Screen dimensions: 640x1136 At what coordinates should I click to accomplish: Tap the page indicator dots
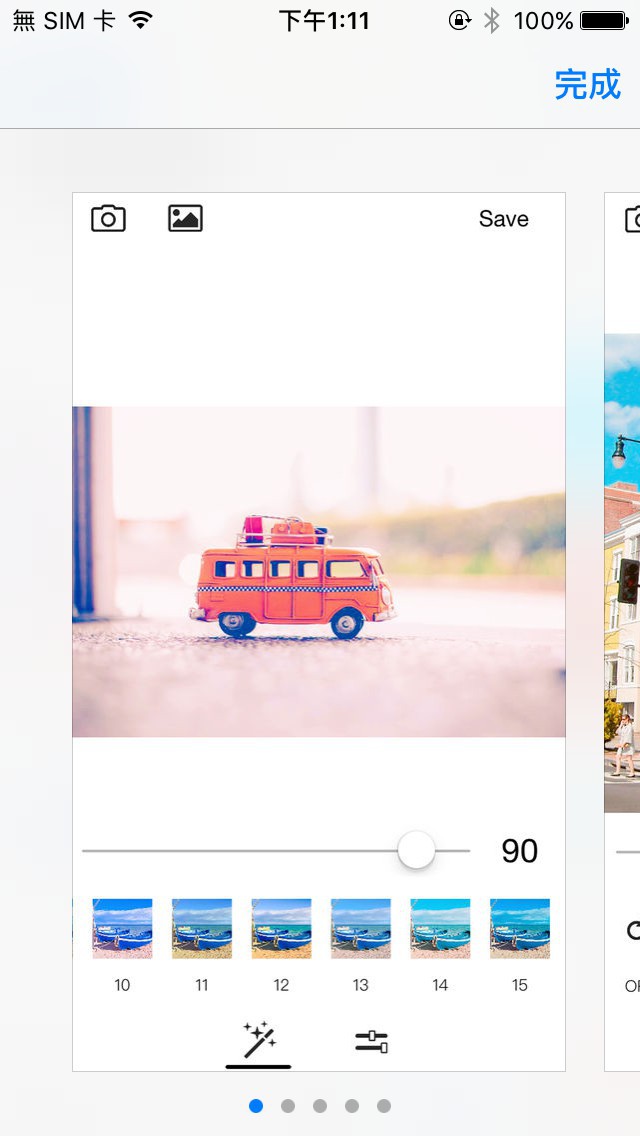click(320, 1106)
